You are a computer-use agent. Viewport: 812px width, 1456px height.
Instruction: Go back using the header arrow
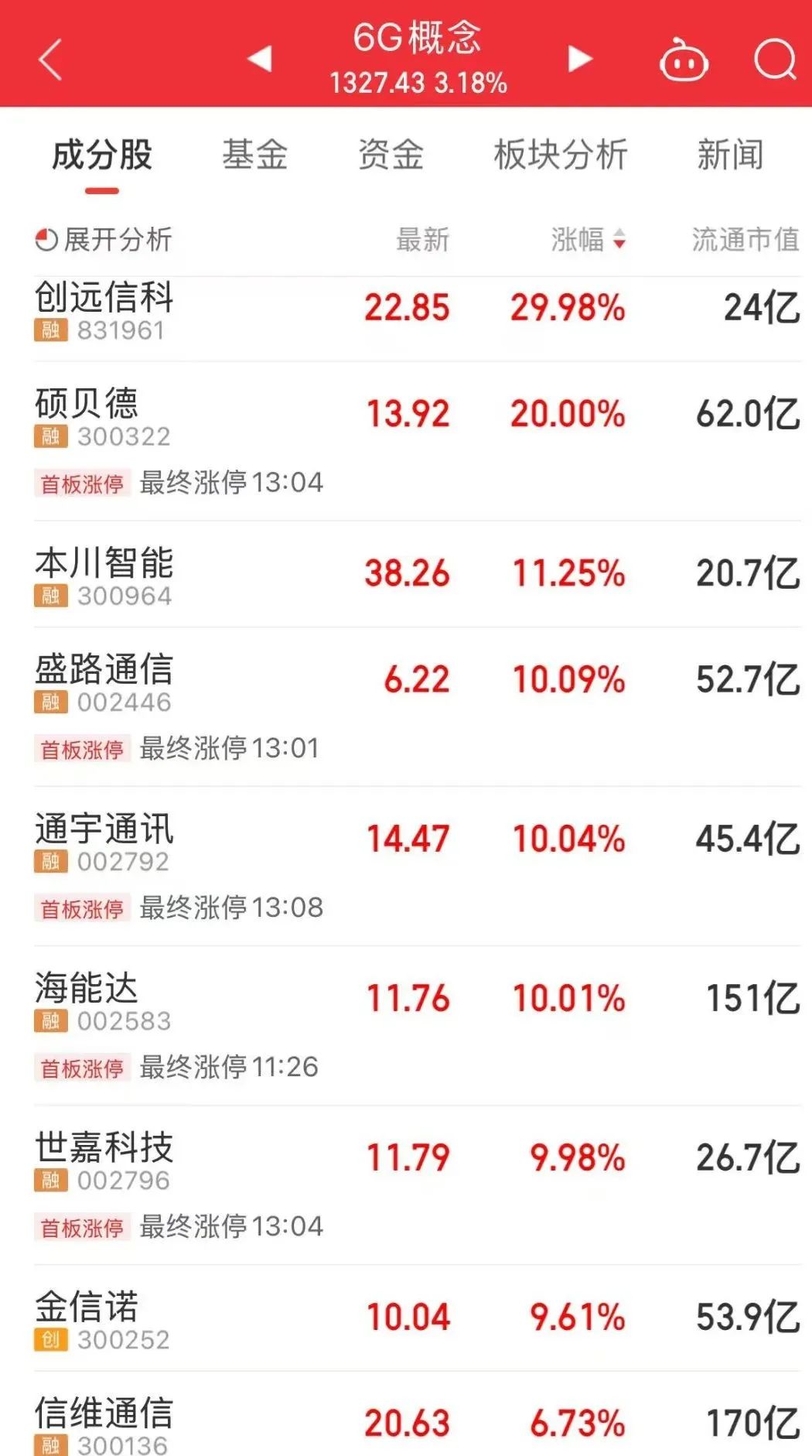click(x=50, y=60)
